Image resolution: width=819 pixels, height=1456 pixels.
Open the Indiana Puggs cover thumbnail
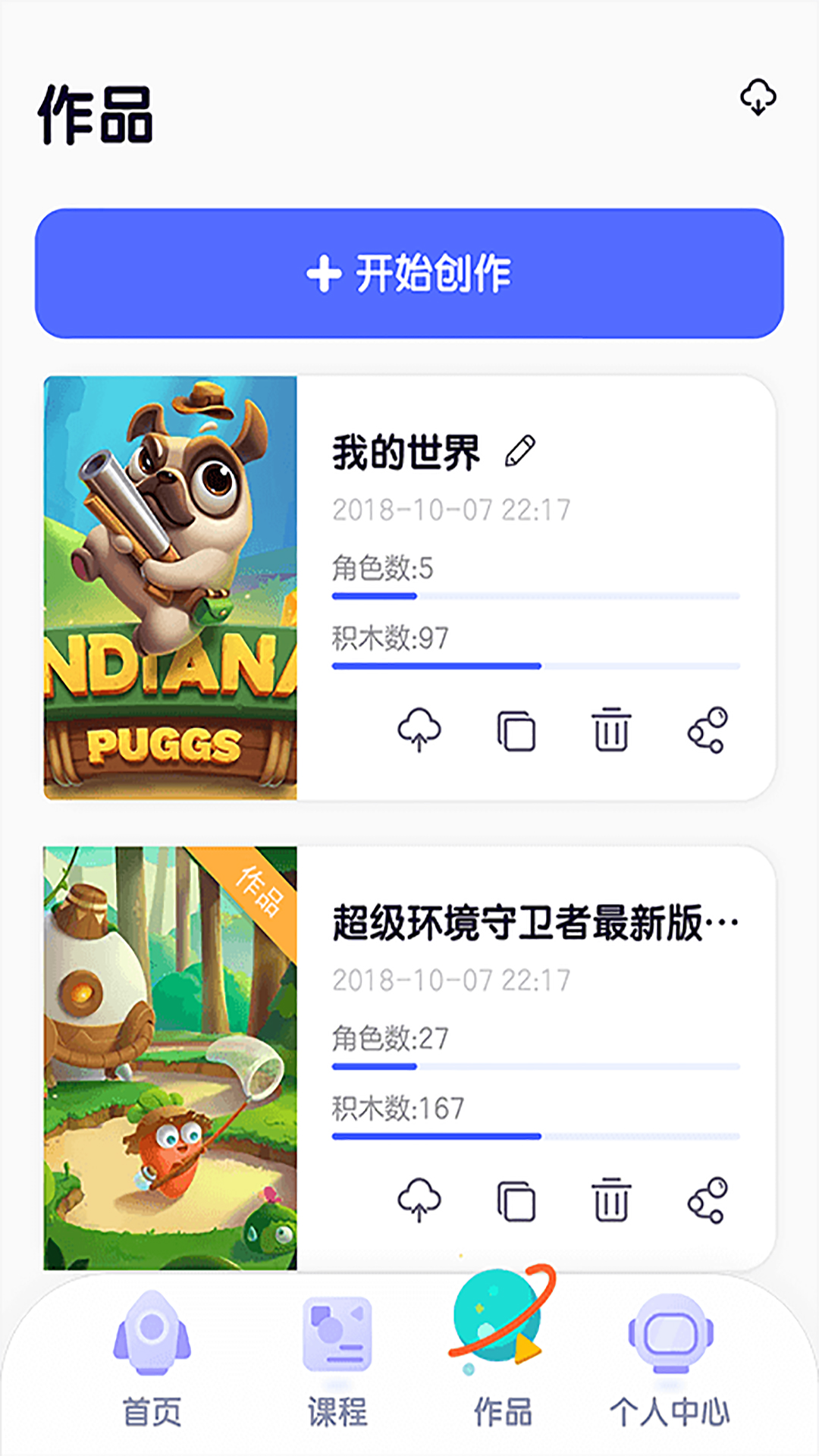(x=171, y=584)
